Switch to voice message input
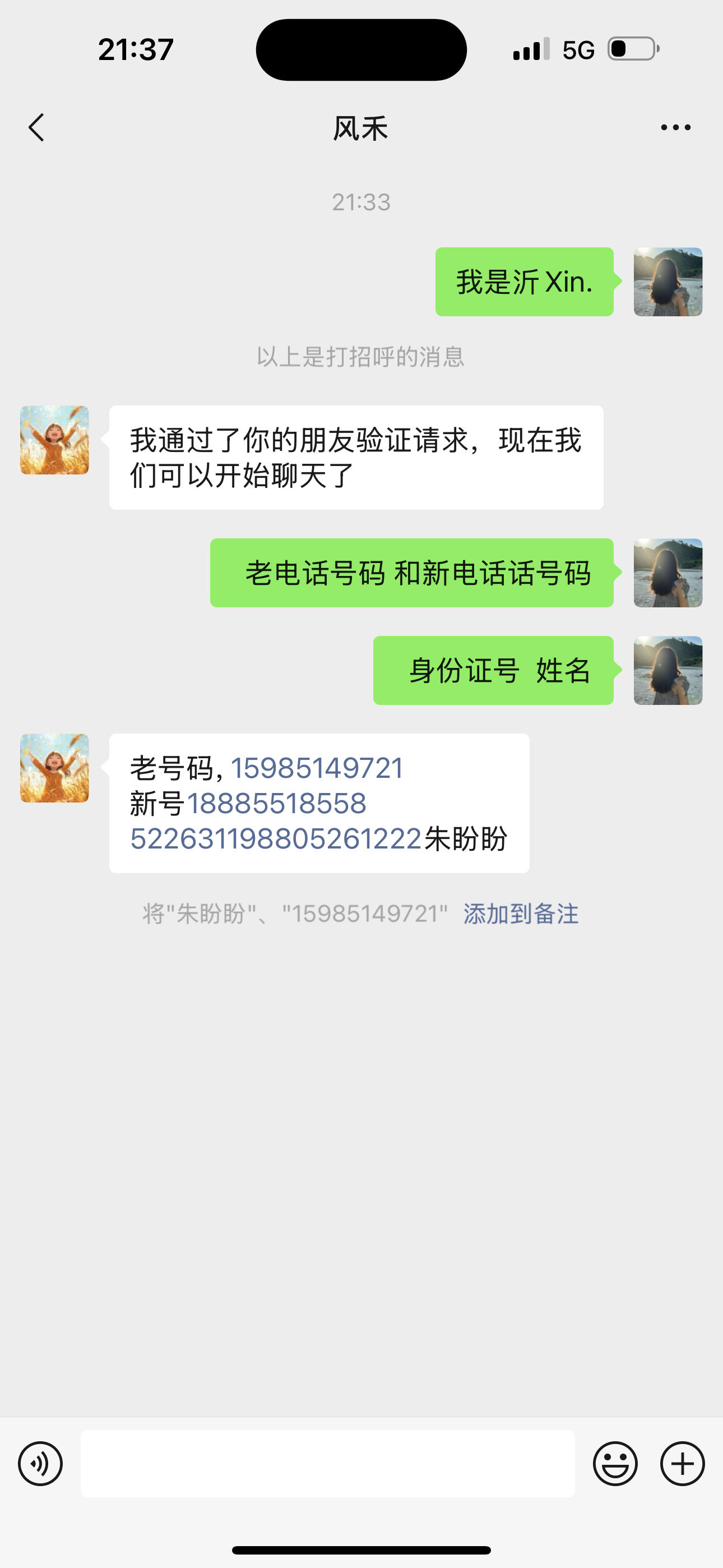This screenshot has height=1568, width=723. (40, 1463)
